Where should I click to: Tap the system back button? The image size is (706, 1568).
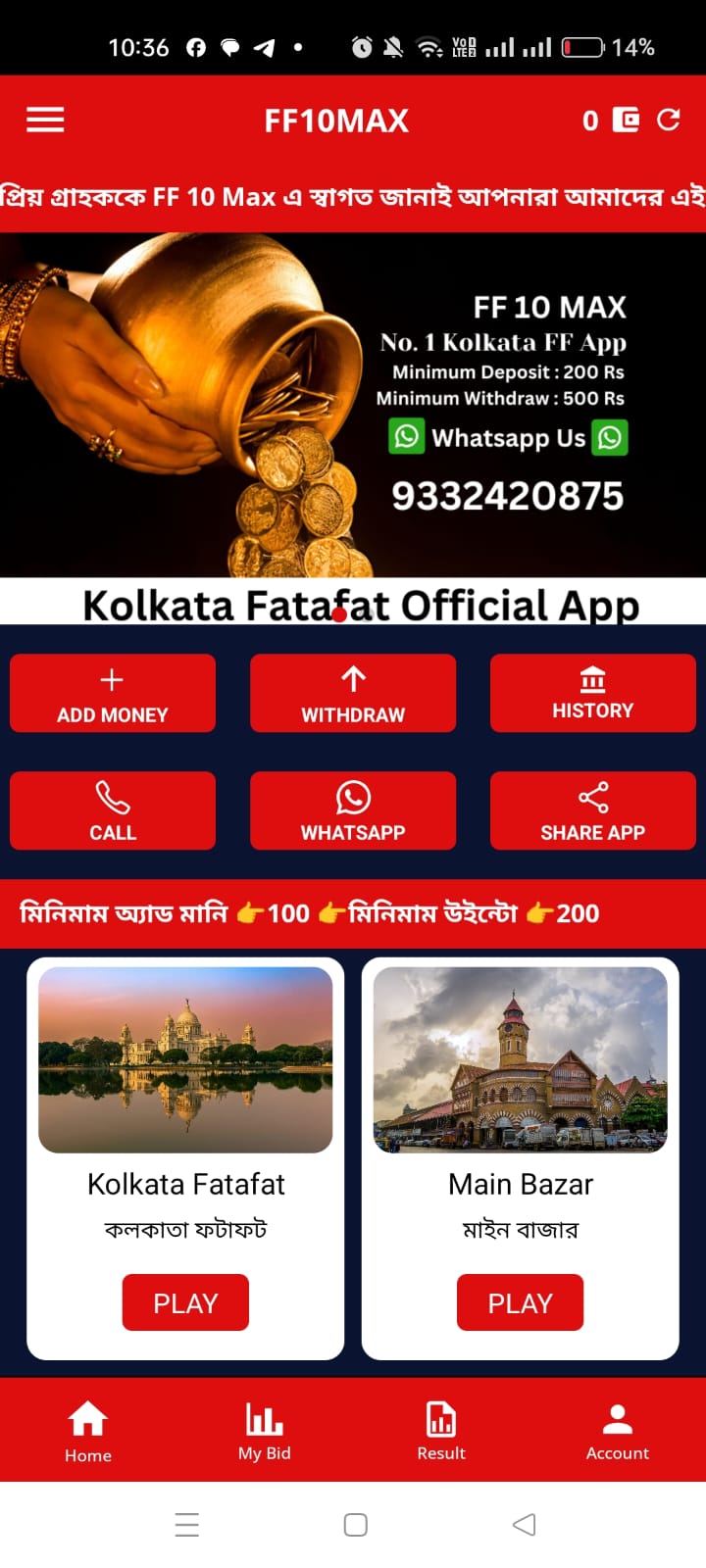(524, 1525)
